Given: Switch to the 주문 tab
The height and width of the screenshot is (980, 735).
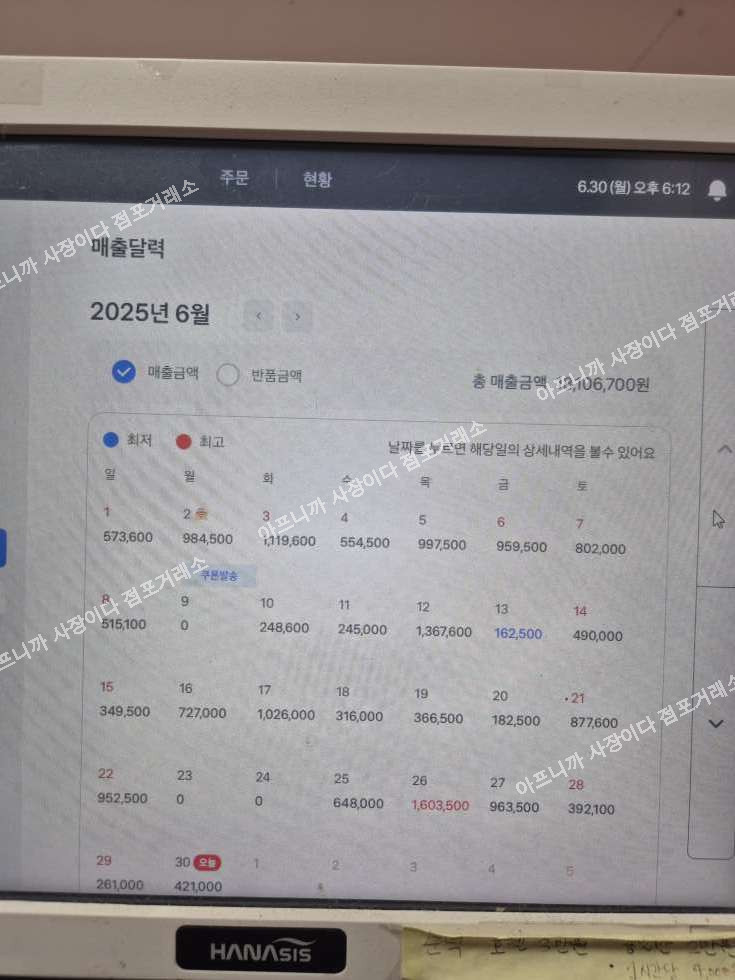Looking at the screenshot, I should (234, 178).
